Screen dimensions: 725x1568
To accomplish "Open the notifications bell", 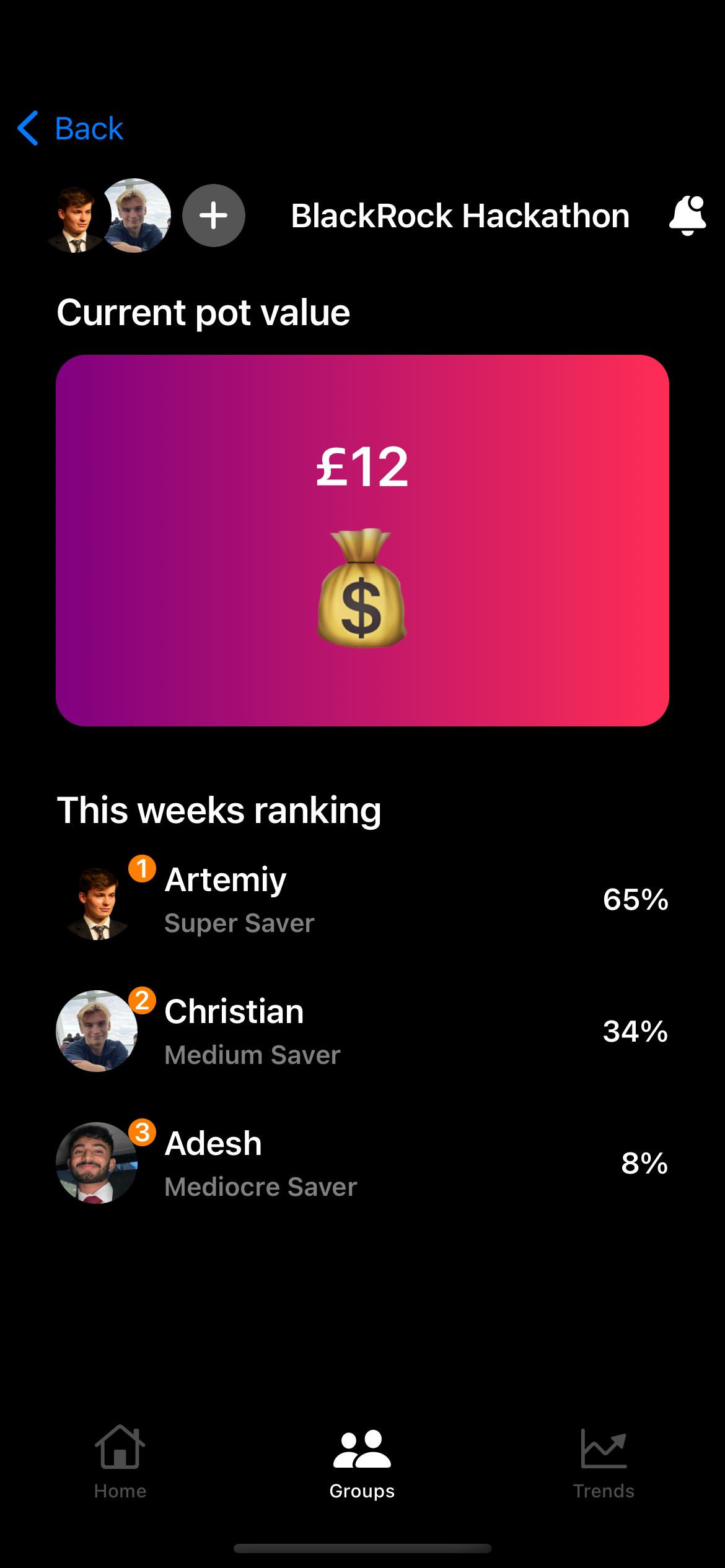I will 687,216.
